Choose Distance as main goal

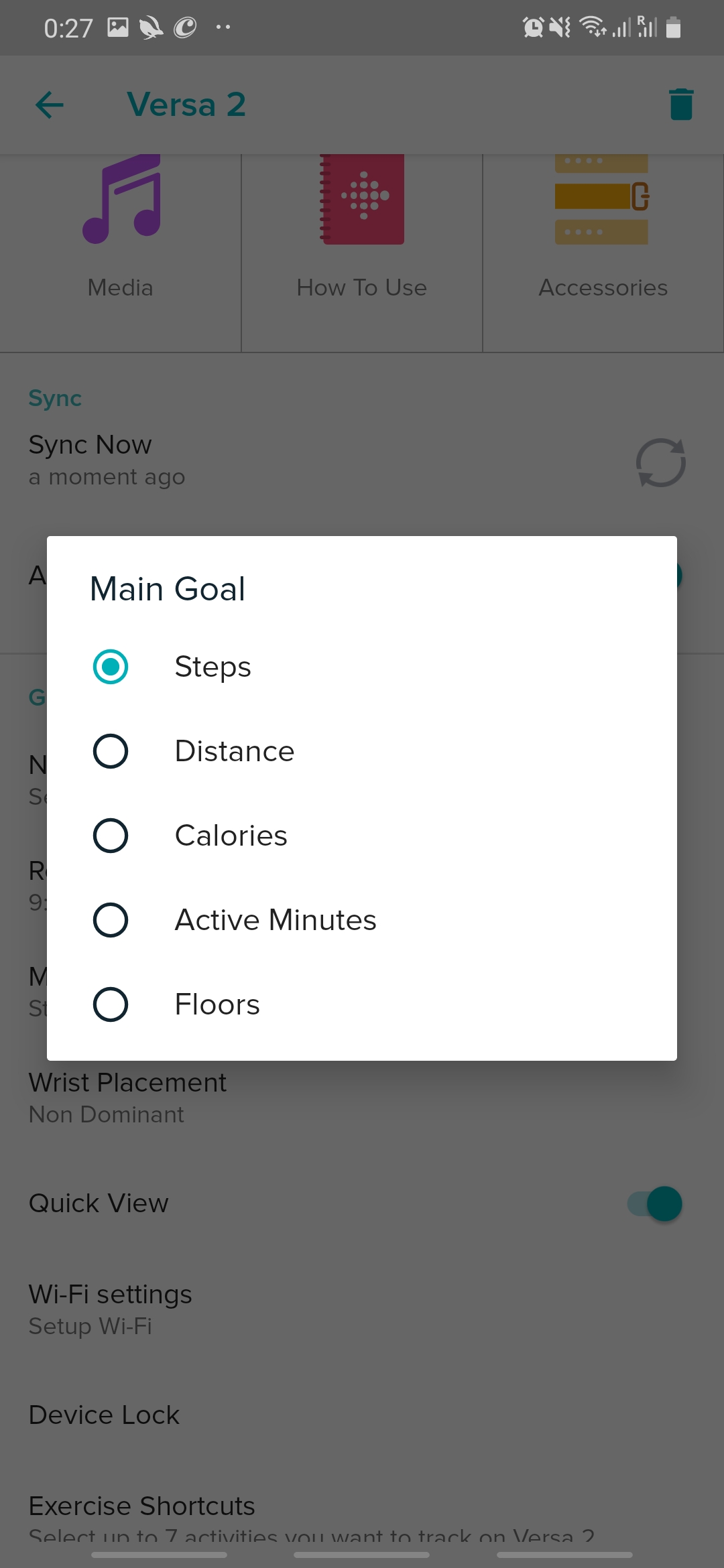(x=111, y=751)
